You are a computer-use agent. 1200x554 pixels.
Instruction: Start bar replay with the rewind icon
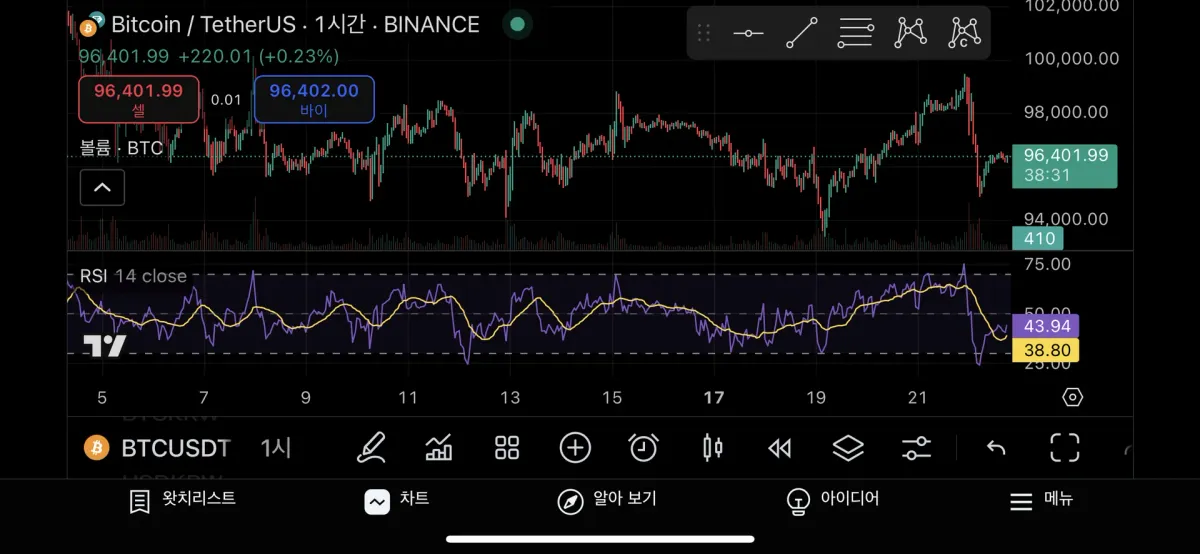pyautogui.click(x=780, y=448)
